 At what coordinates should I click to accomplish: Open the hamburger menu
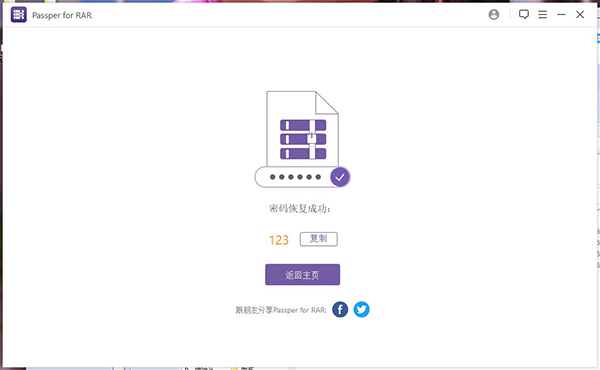[x=543, y=15]
